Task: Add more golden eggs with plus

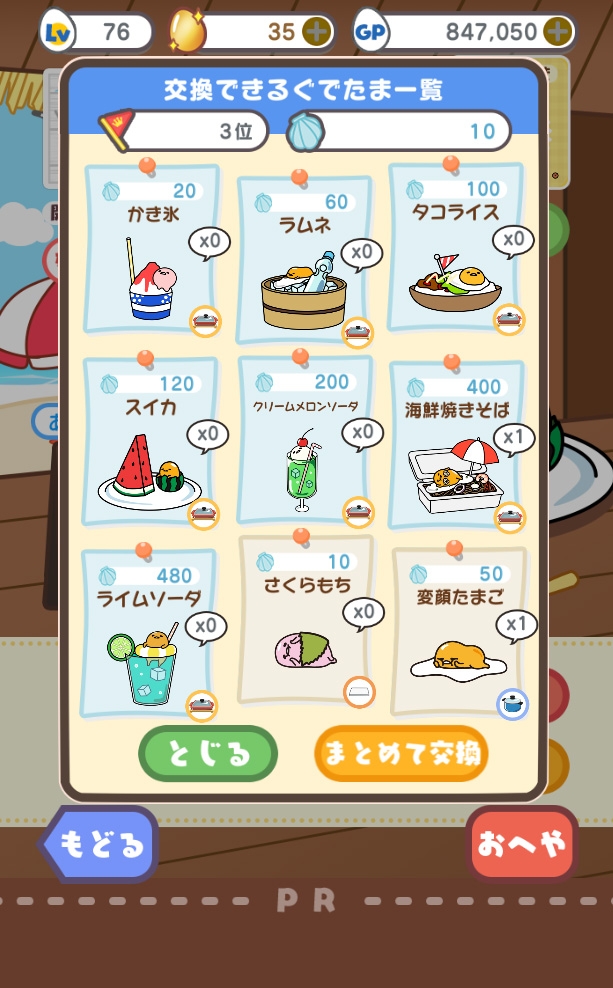Action: click(317, 32)
